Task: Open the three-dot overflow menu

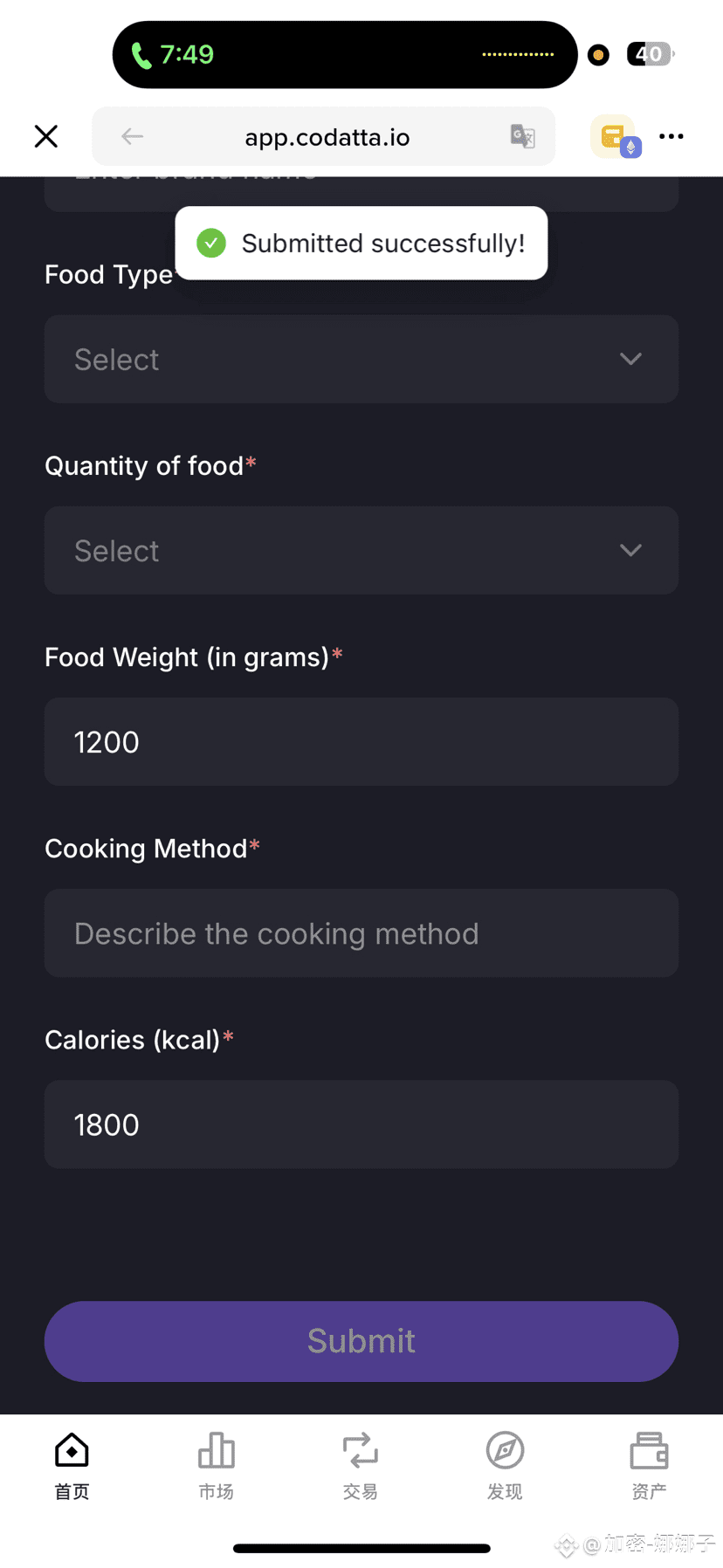Action: (x=671, y=136)
